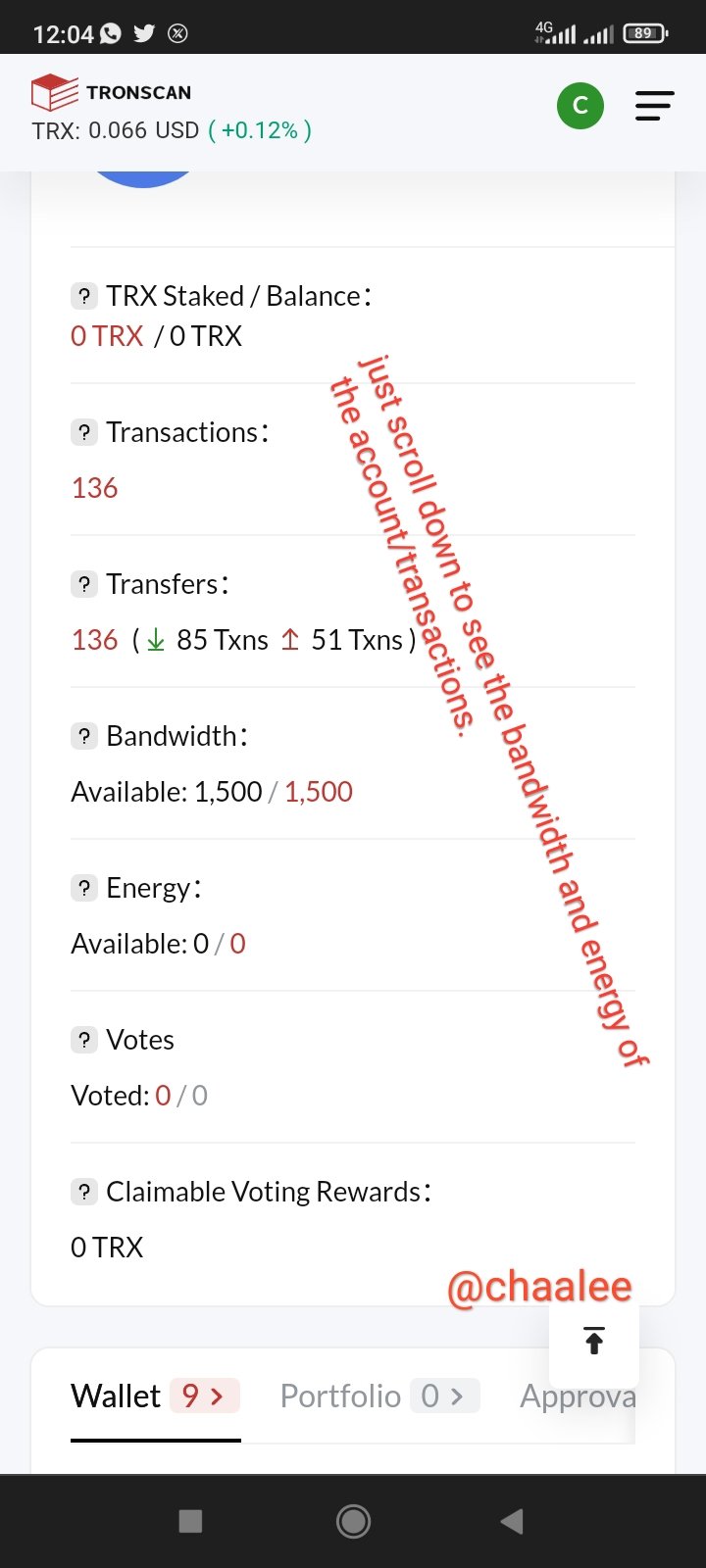Switch to the Approval tab
This screenshot has height=1568, width=706.
tap(578, 1396)
